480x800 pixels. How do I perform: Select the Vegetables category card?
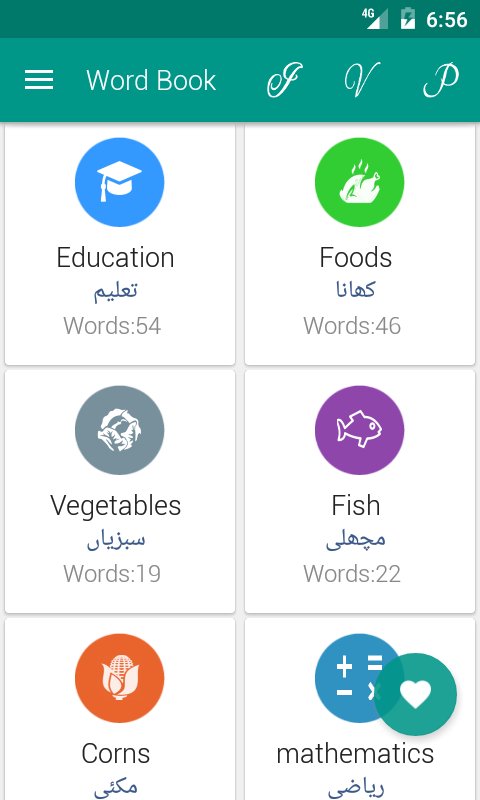[x=120, y=492]
